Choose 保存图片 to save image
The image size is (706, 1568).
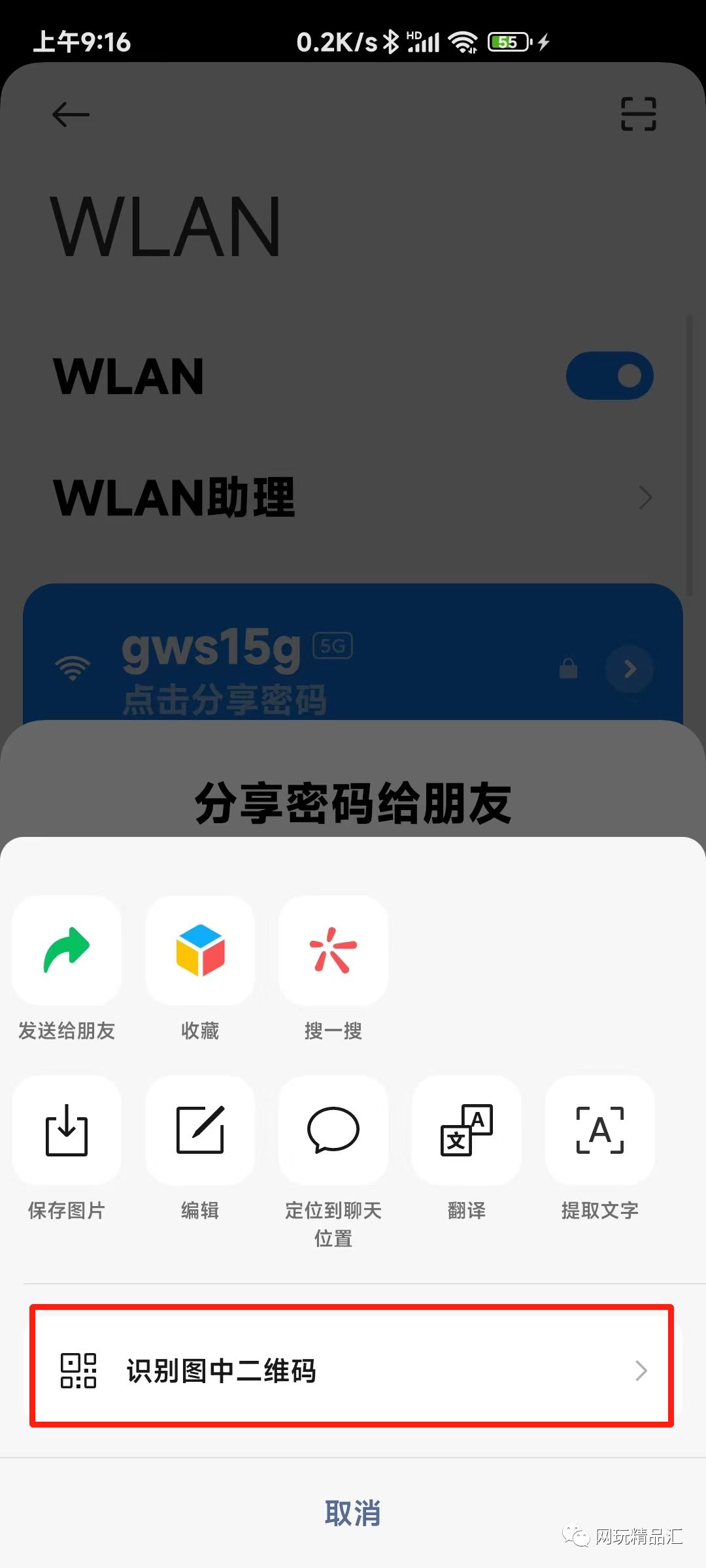67,1130
